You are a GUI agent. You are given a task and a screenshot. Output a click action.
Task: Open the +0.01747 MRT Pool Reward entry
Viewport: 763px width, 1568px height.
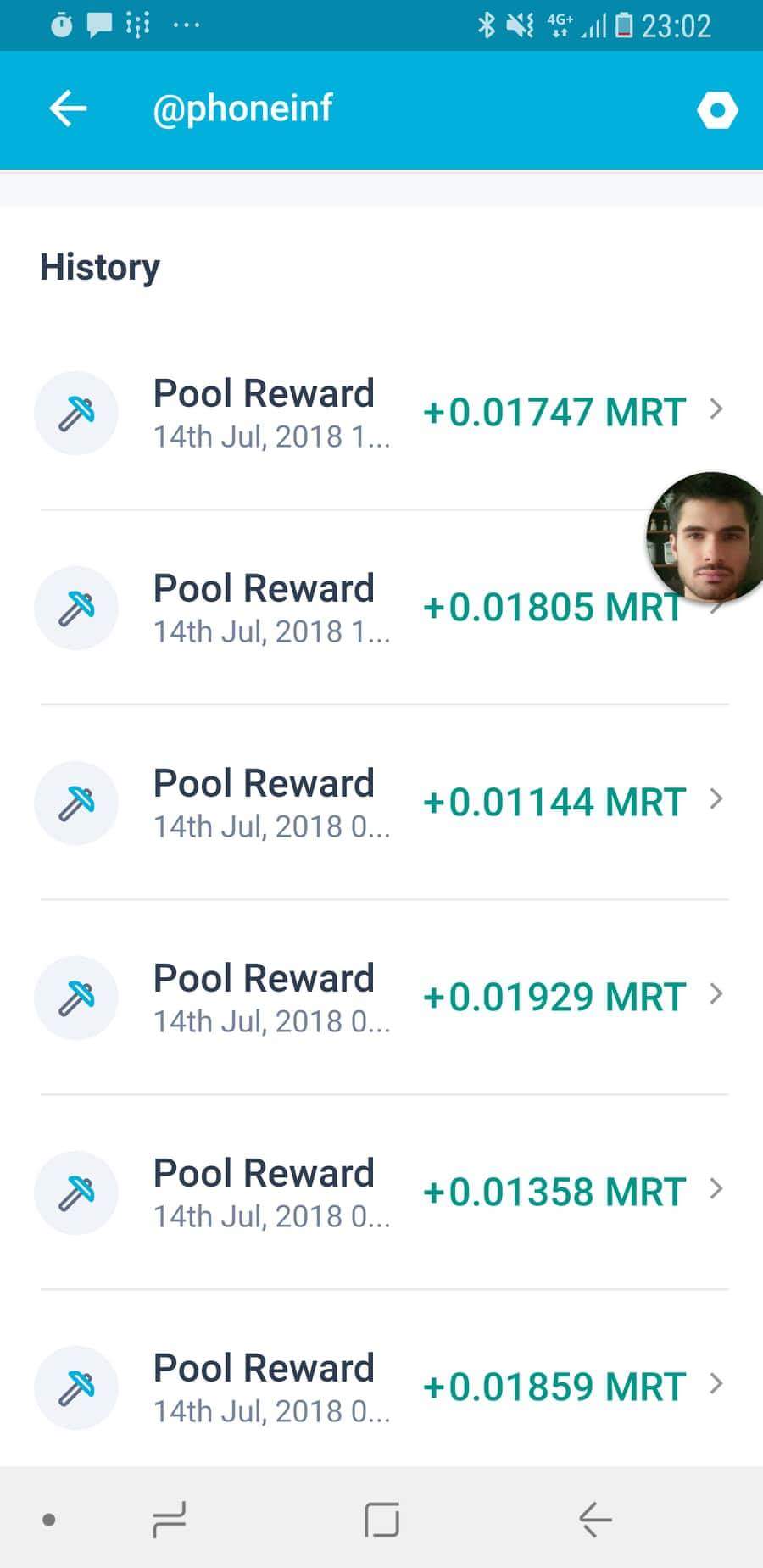[381, 413]
